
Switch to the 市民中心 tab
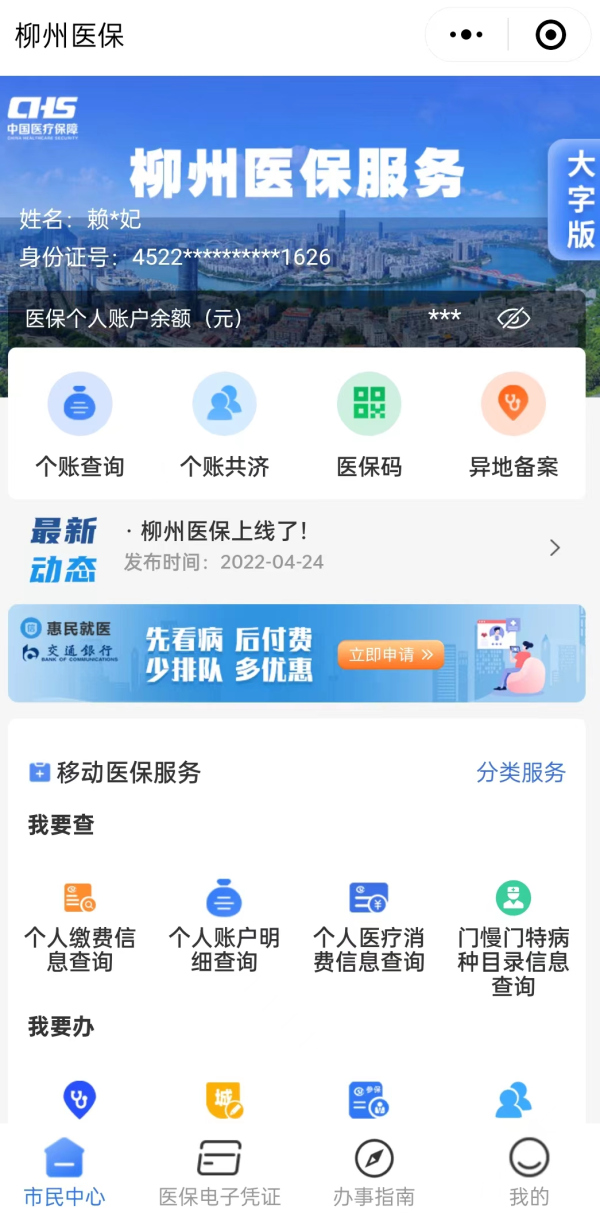[65, 1171]
